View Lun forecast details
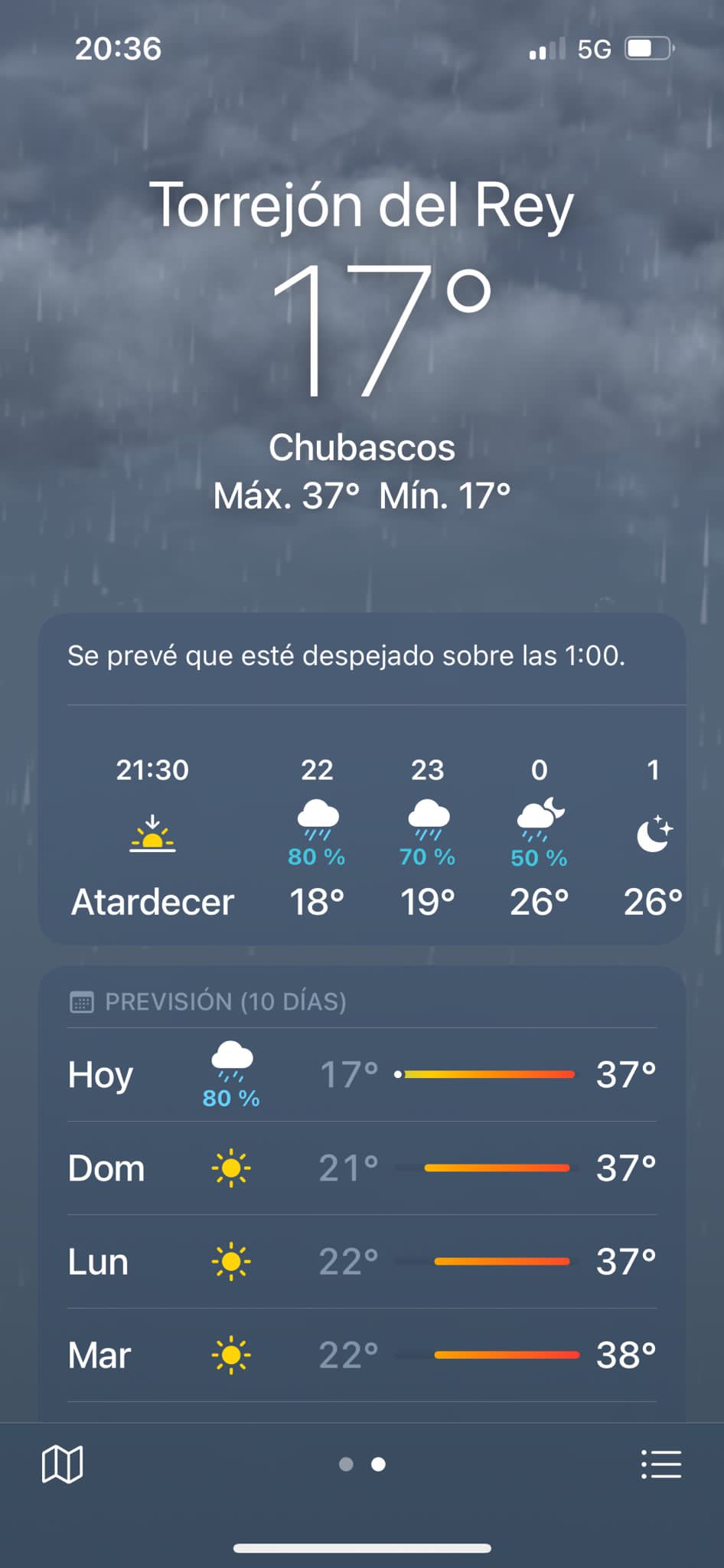Viewport: 724px width, 1568px height. coord(362,1262)
